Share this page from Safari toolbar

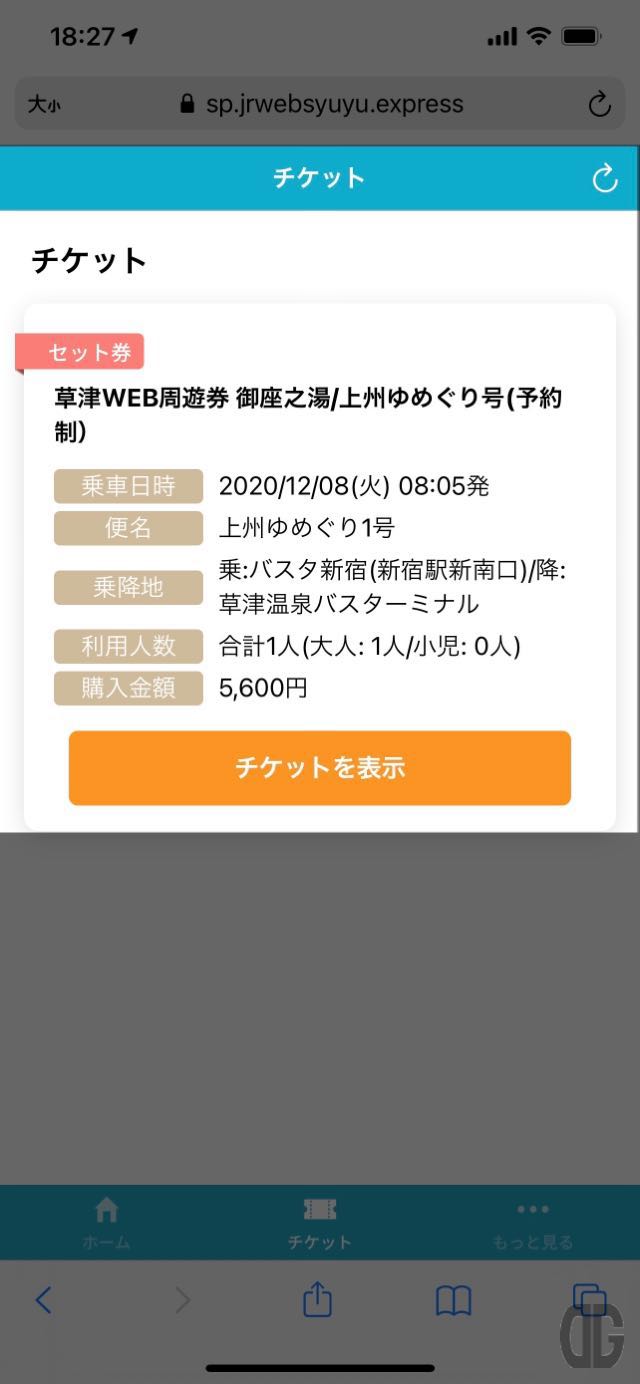coord(317,1298)
